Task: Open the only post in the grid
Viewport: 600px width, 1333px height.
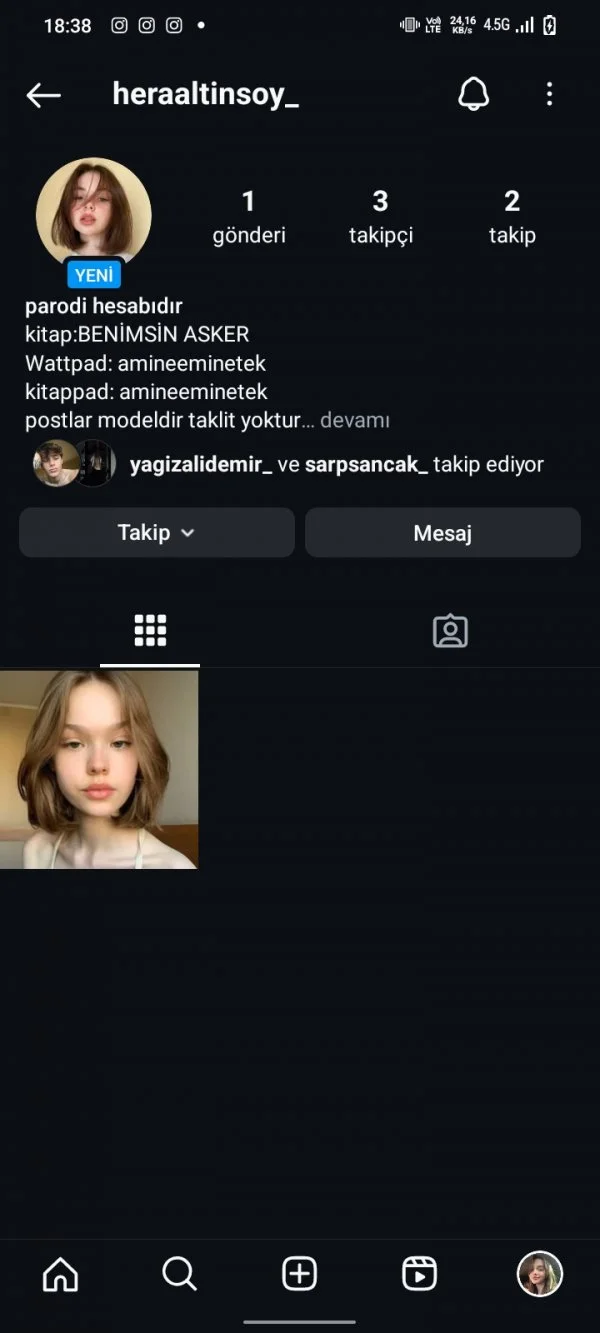Action: click(99, 769)
